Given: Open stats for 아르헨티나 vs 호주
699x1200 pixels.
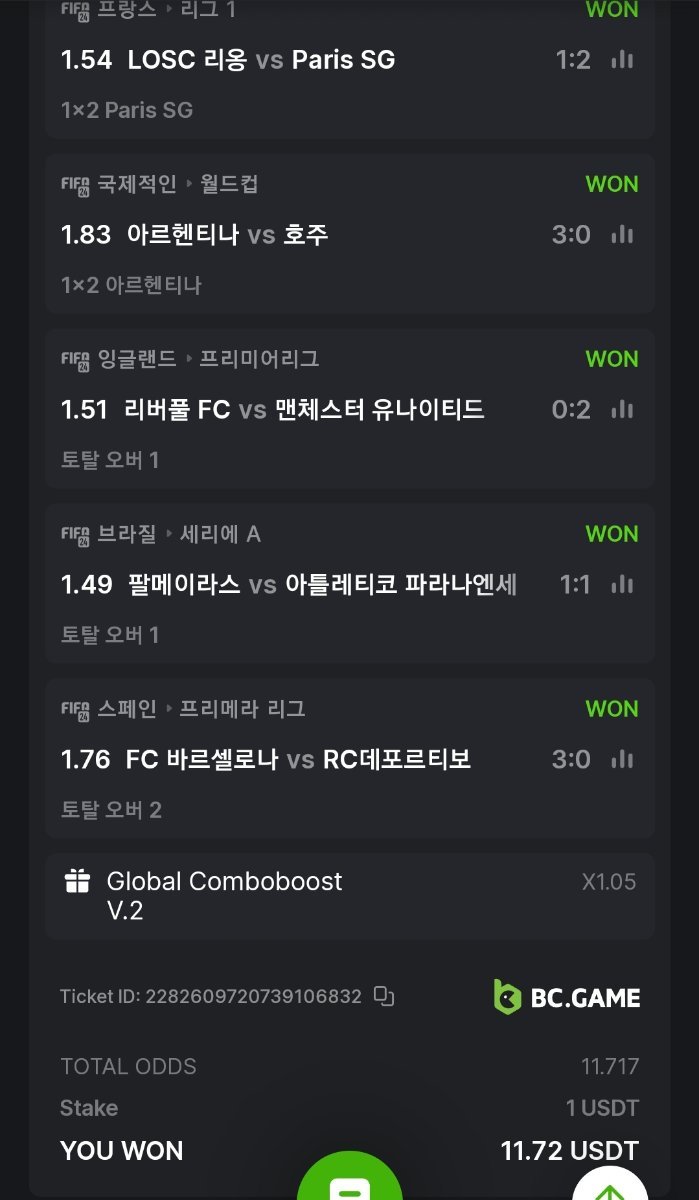Looking at the screenshot, I should (622, 235).
